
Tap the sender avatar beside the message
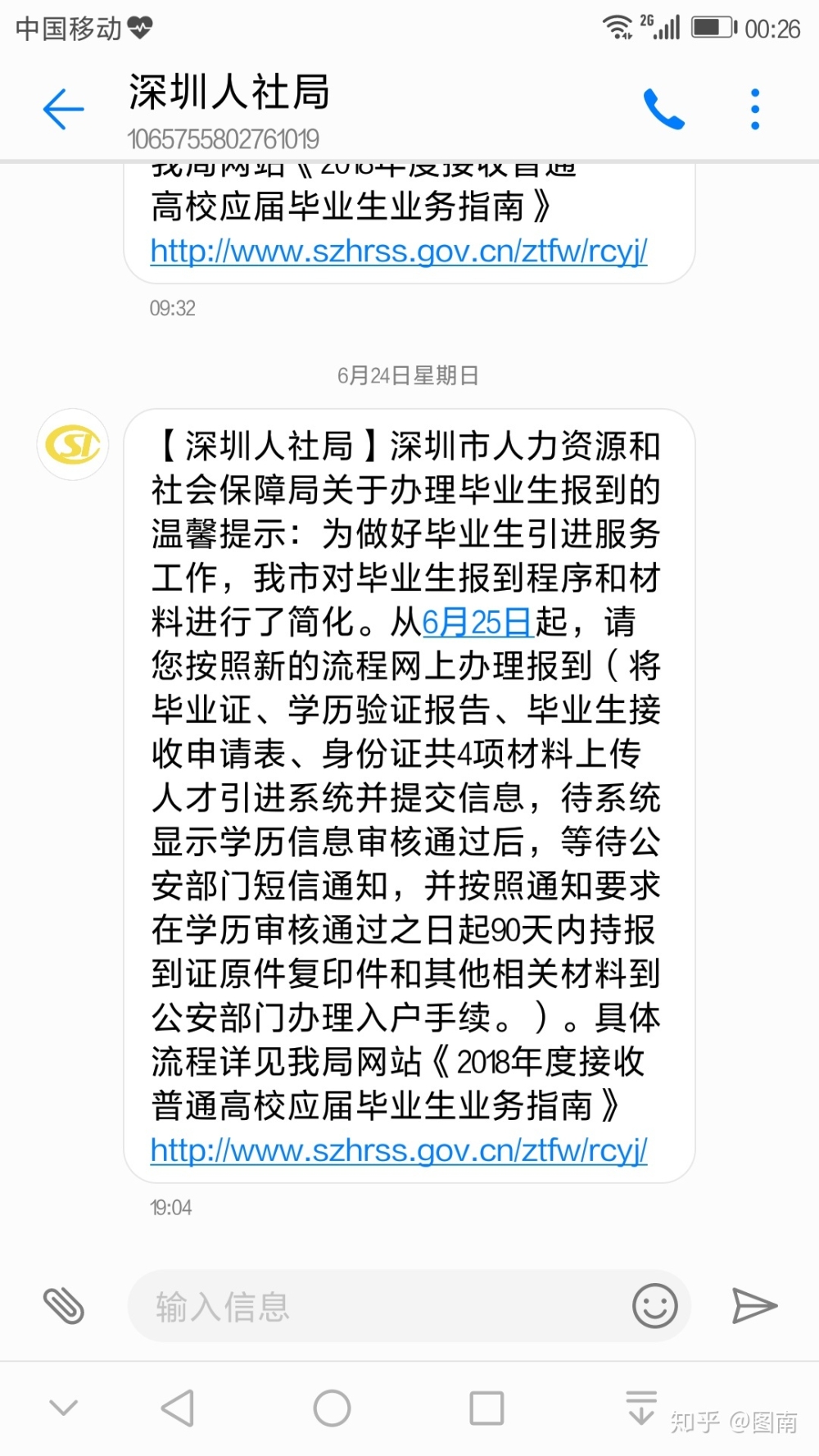[x=73, y=445]
